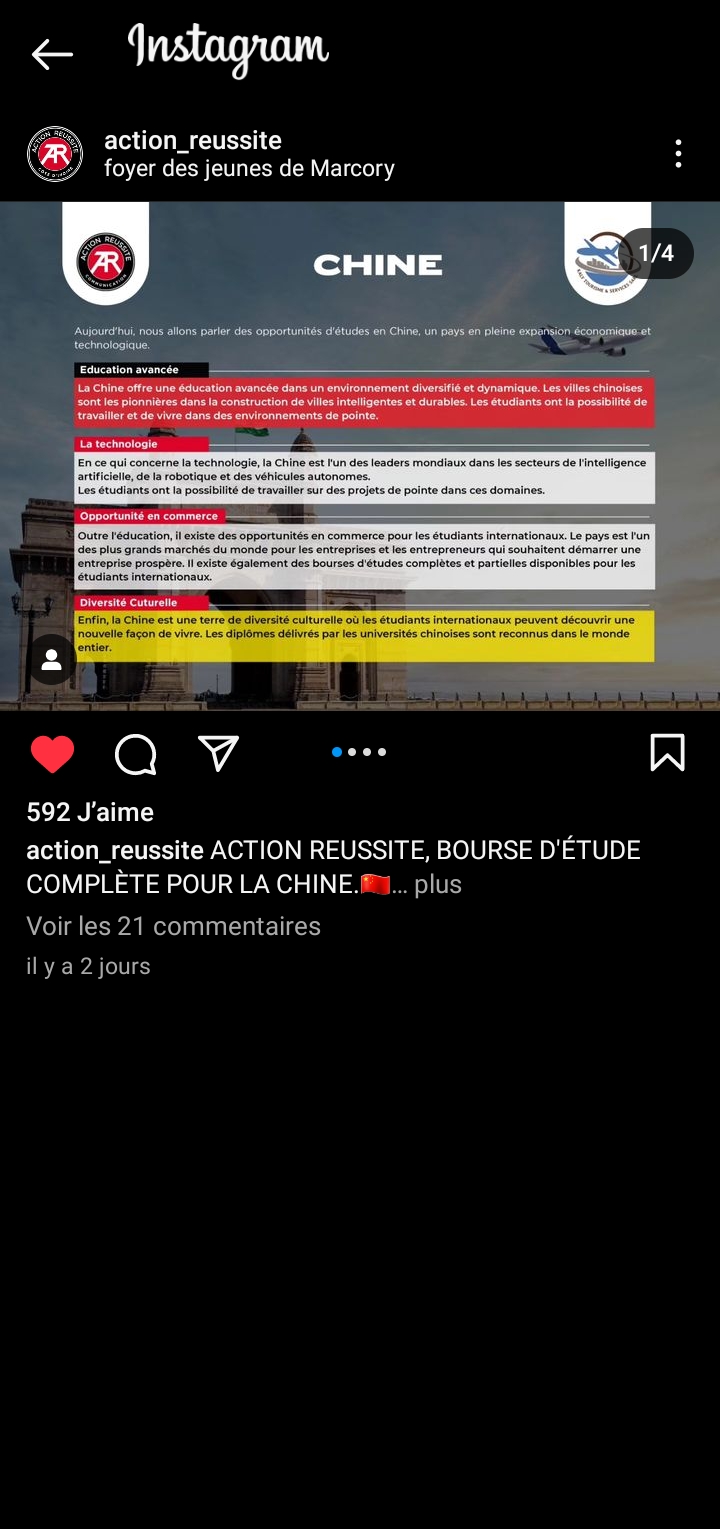This screenshot has width=720, height=1529.
Task: Open the CHINE carousel post image
Action: pyautogui.click(x=360, y=456)
